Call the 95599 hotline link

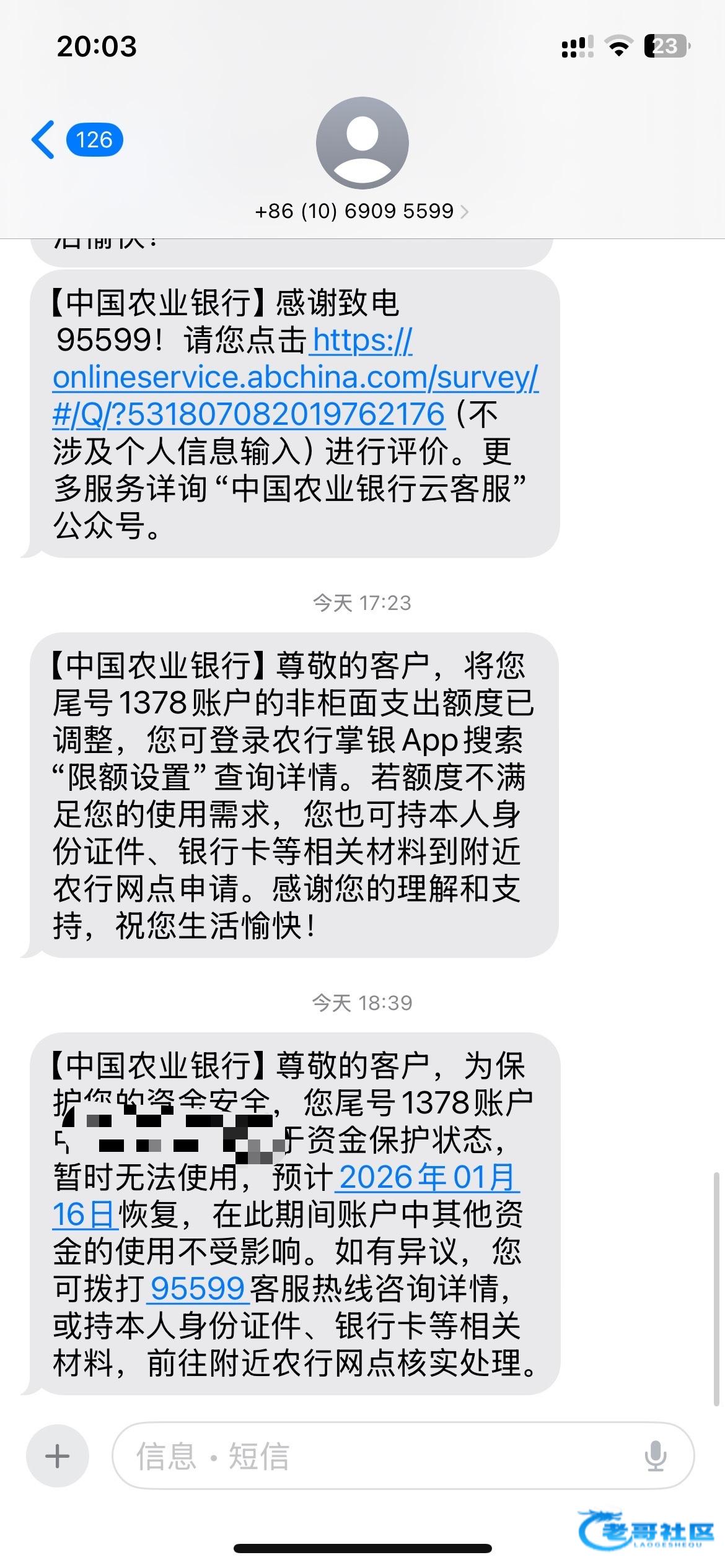(x=198, y=1289)
